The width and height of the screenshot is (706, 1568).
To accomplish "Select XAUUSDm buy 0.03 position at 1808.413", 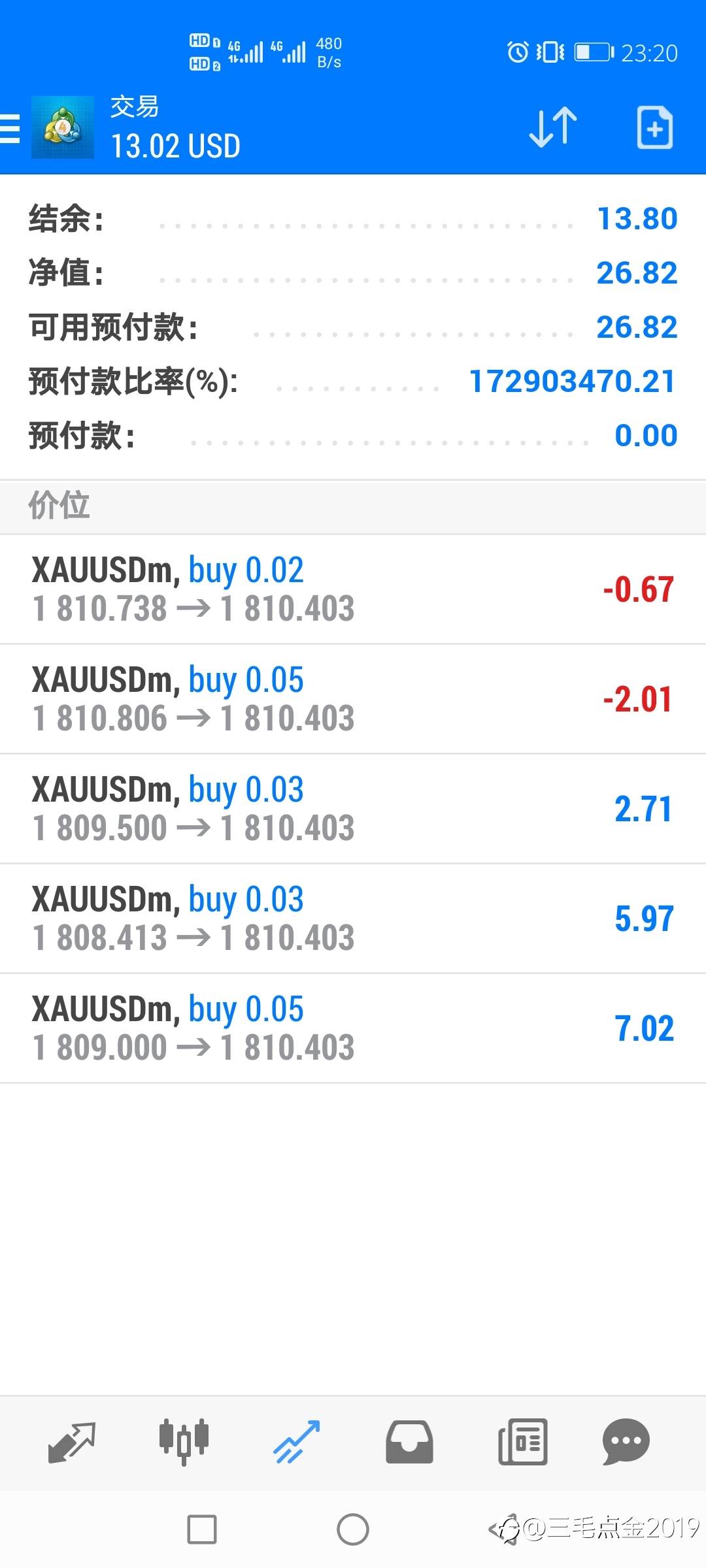I will (353, 919).
